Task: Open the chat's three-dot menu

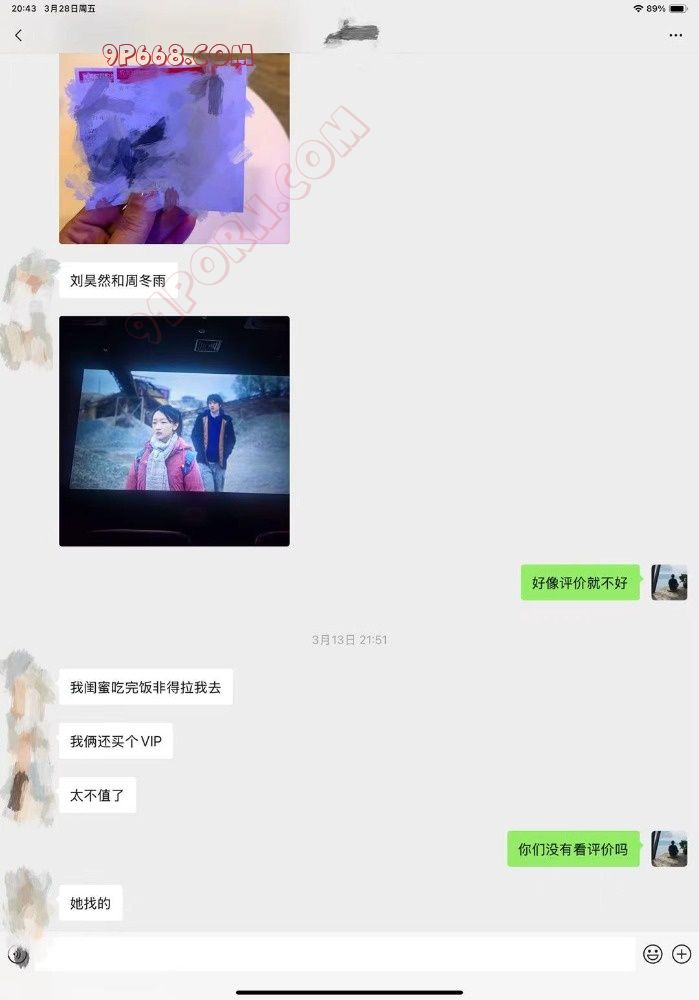Action: [675, 35]
